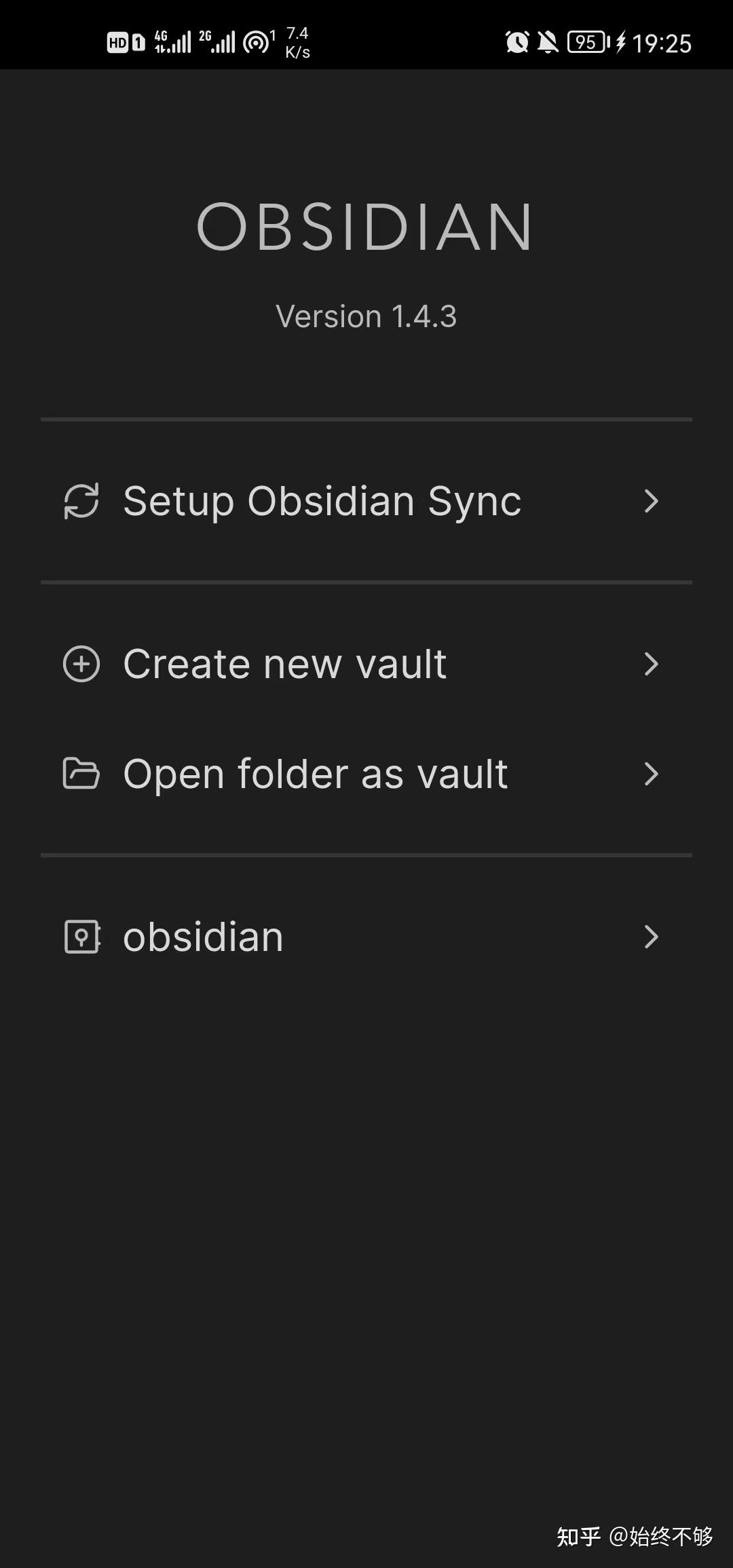The height and width of the screenshot is (1568, 733).
Task: Click the Version 1.4.3 label
Action: (366, 316)
